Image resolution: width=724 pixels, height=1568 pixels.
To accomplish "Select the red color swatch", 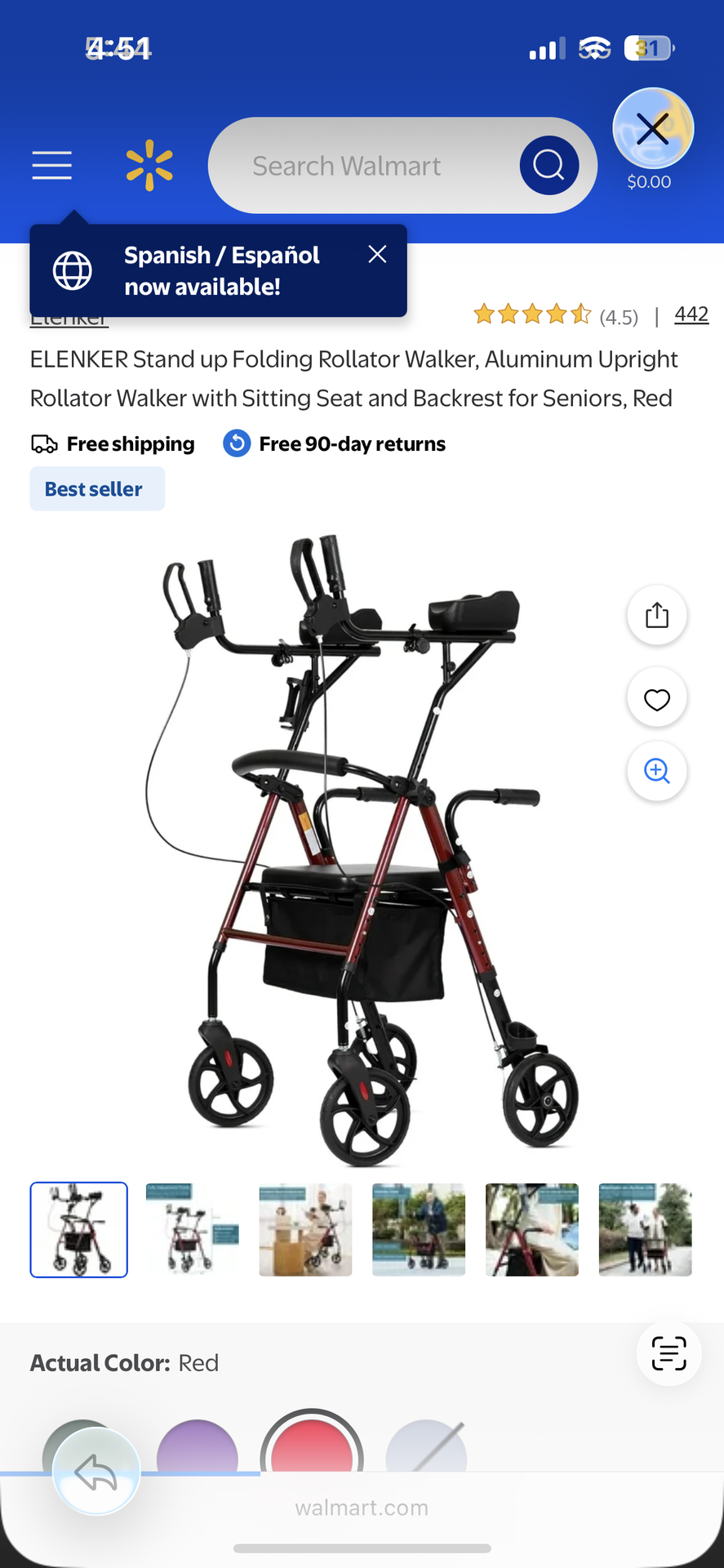I will click(x=311, y=1450).
